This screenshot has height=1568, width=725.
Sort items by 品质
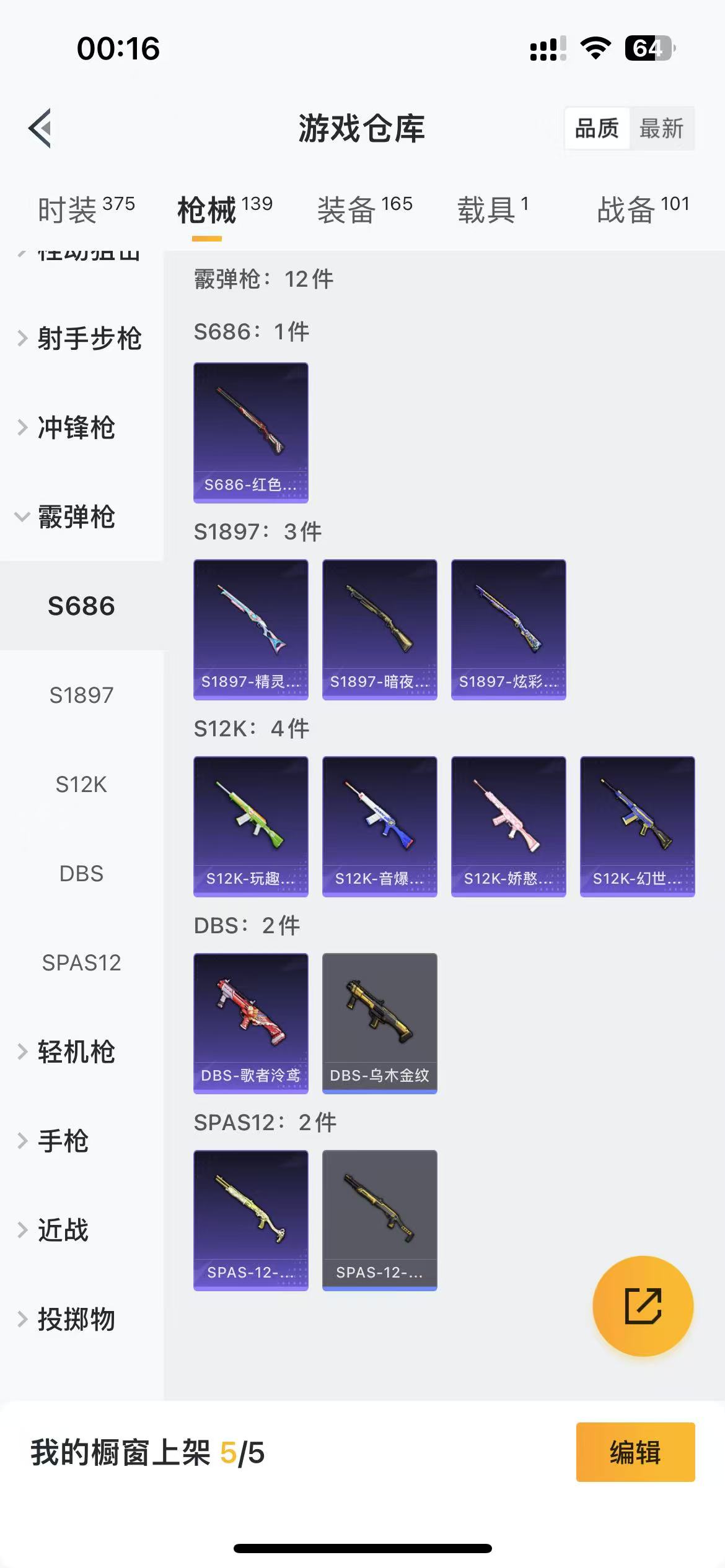(x=597, y=129)
